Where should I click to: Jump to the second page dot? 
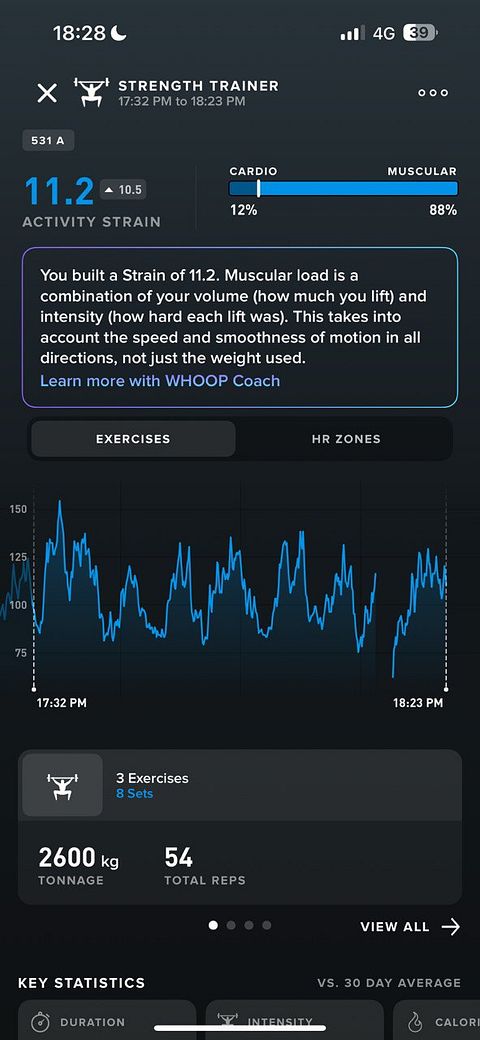click(231, 925)
